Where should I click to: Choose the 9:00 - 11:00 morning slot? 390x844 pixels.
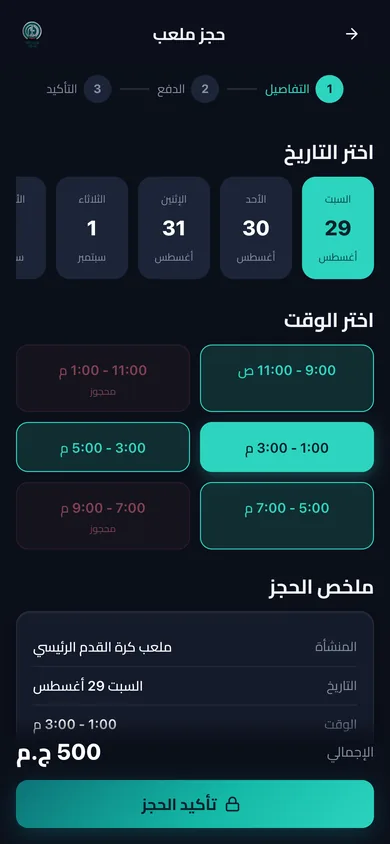[287, 378]
